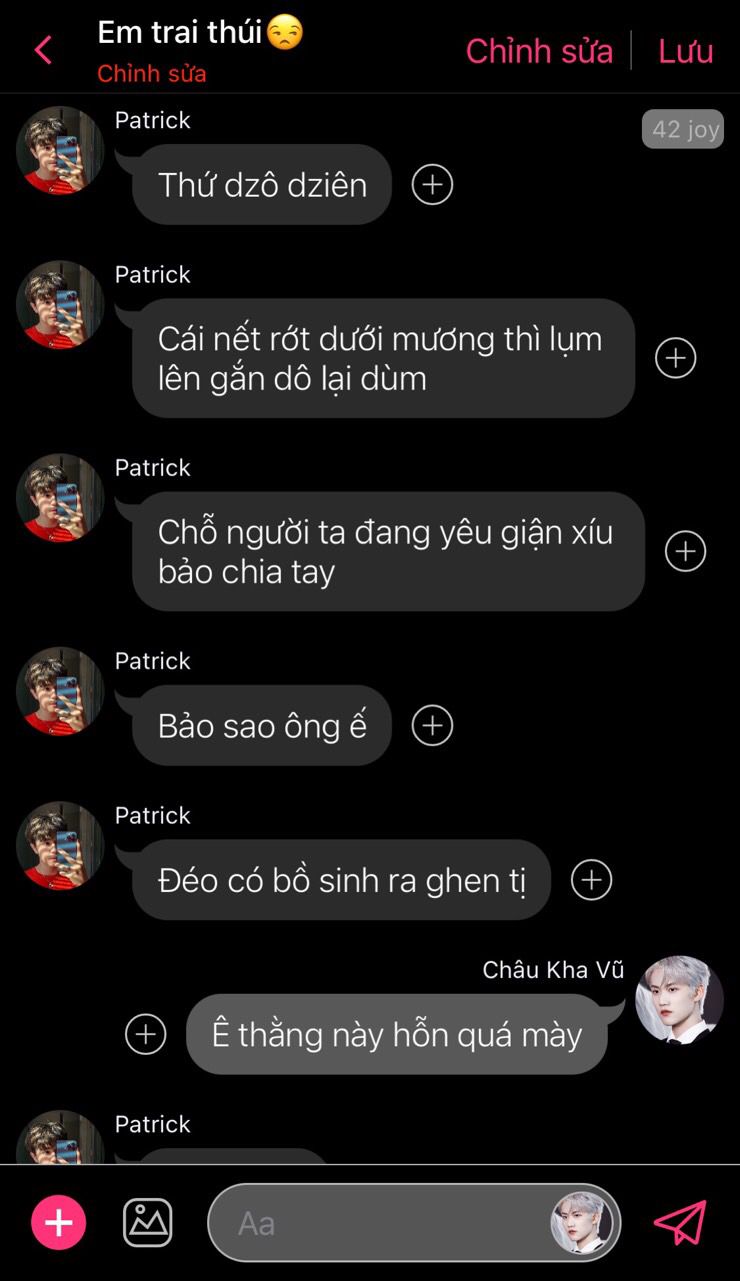Viewport: 740px width, 1281px height.
Task: Tap Lưu to save the chat
Action: (686, 51)
